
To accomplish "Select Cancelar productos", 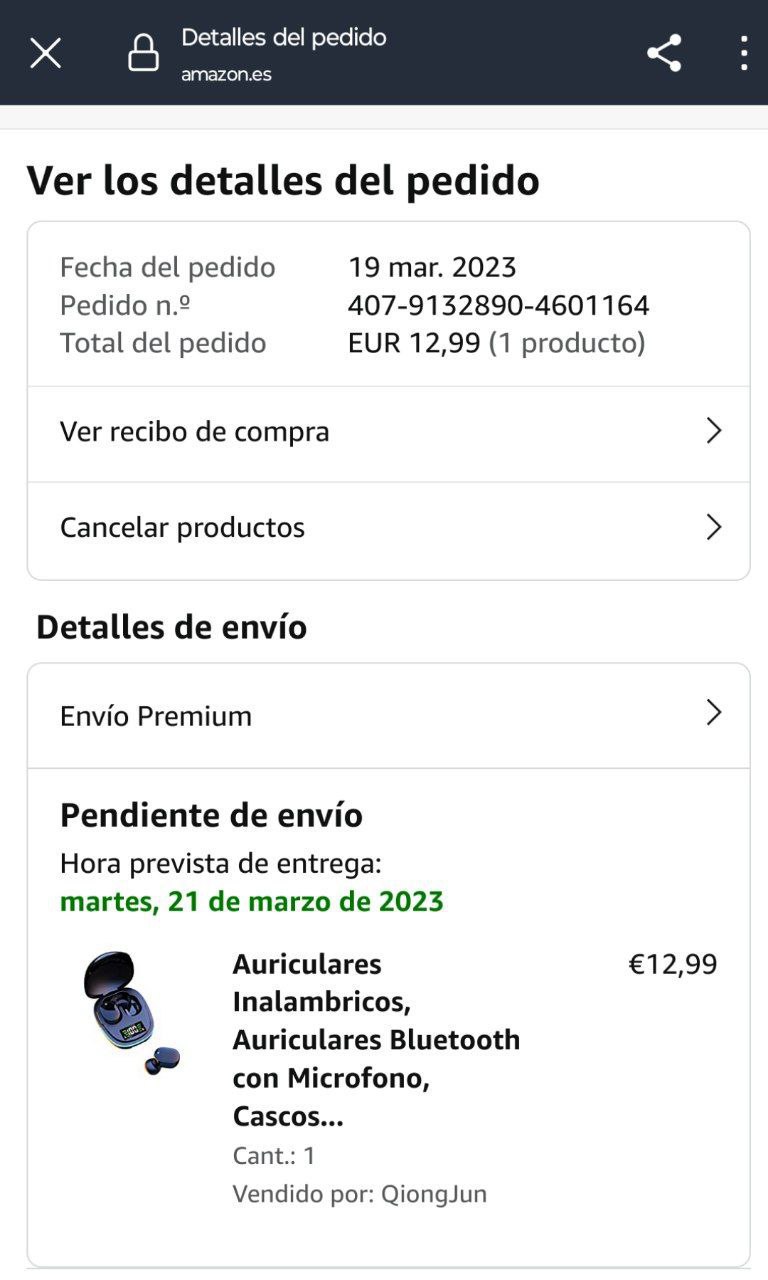I will click(388, 528).
